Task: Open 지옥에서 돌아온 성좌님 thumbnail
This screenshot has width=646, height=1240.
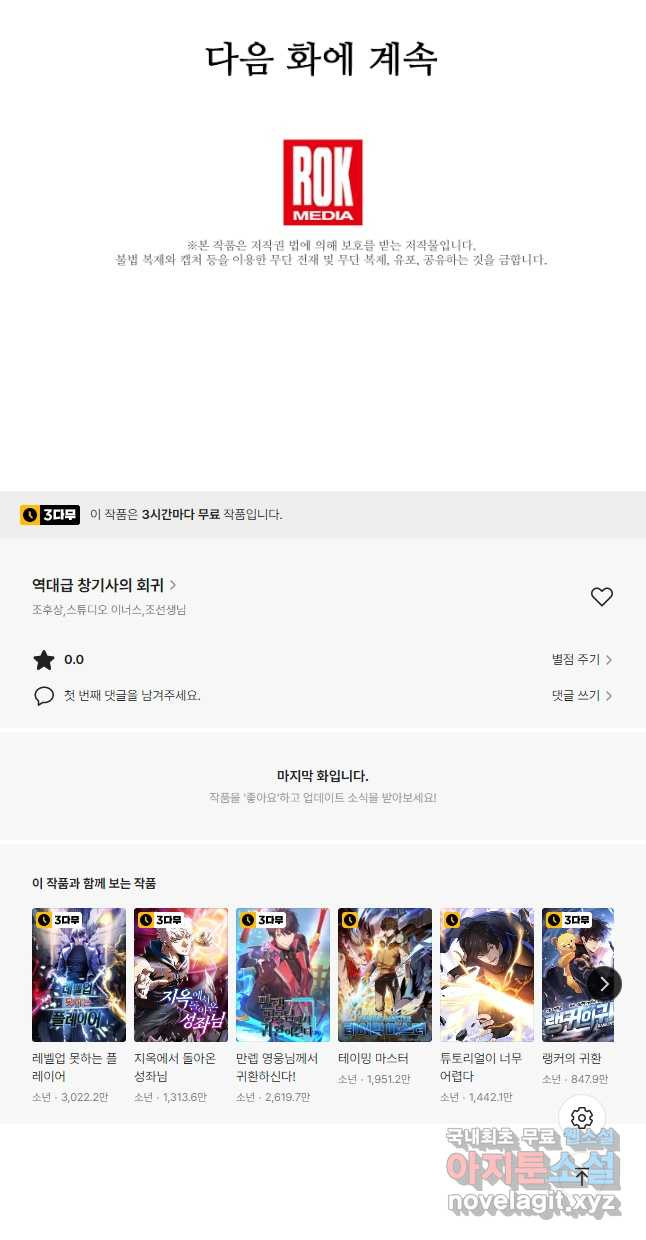Action: tap(181, 975)
